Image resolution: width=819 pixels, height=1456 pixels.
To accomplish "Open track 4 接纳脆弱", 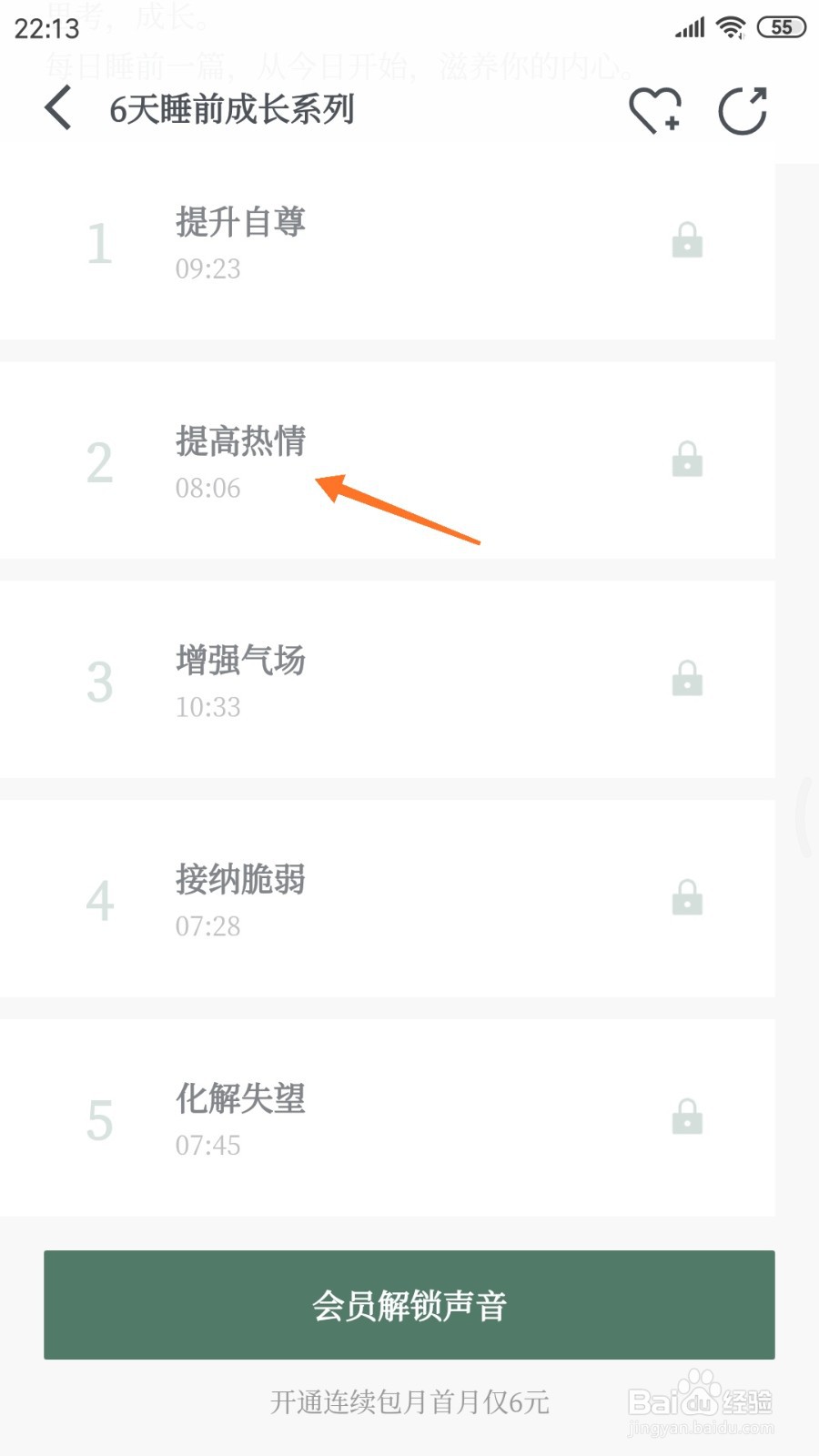I will coord(241,882).
